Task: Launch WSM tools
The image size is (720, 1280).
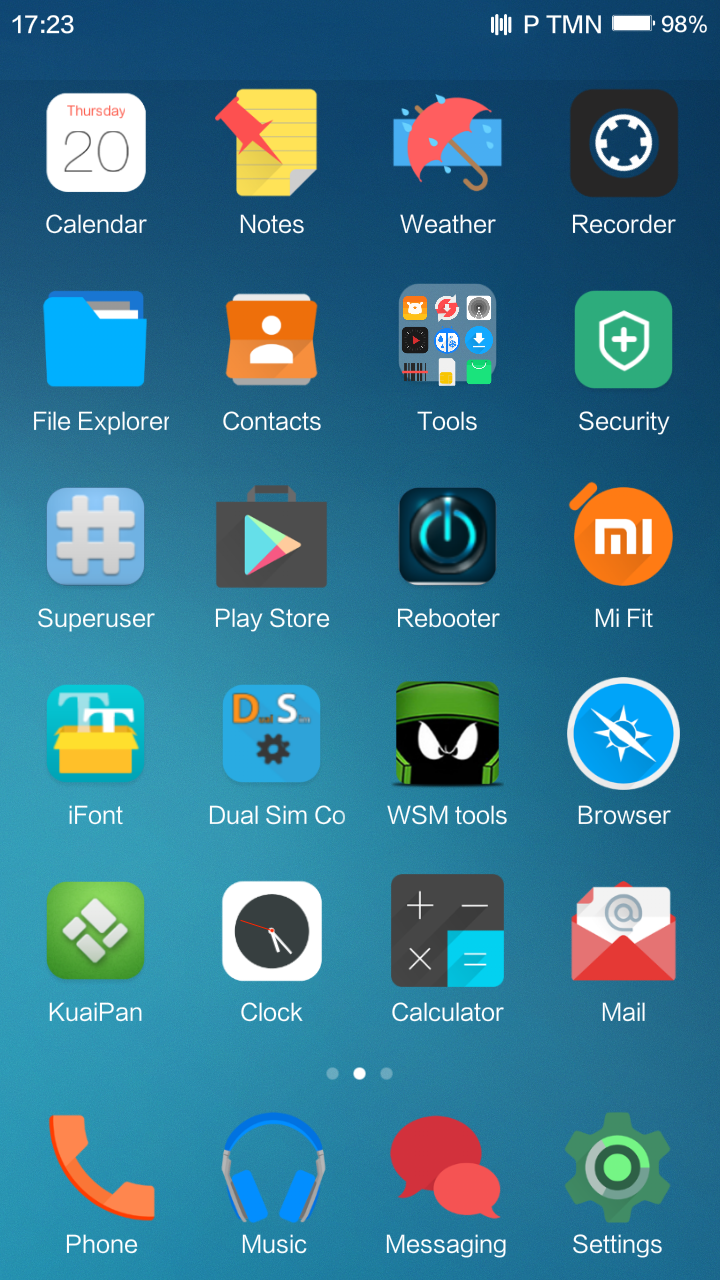Action: click(447, 734)
